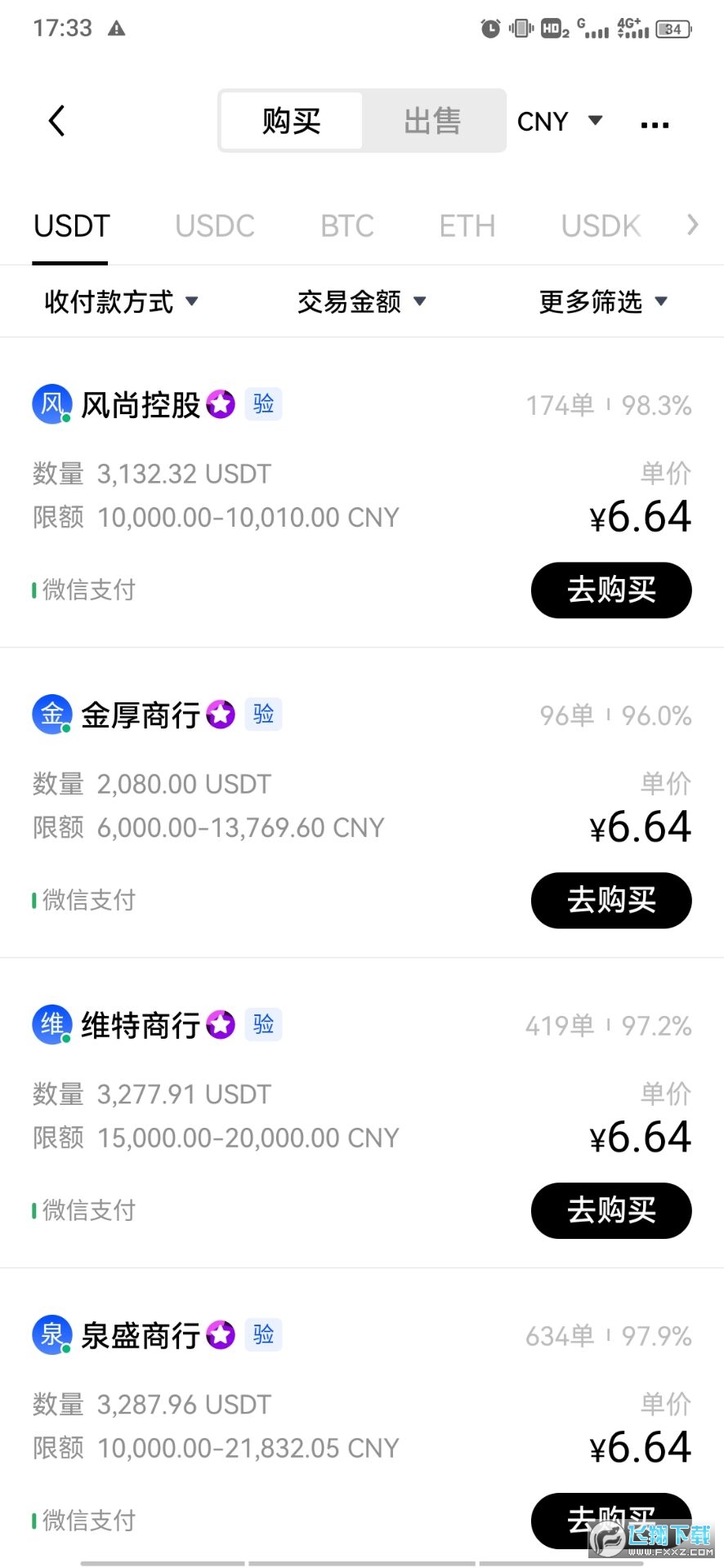Tap the 泉盛商行 merchant avatar icon

[51, 1334]
